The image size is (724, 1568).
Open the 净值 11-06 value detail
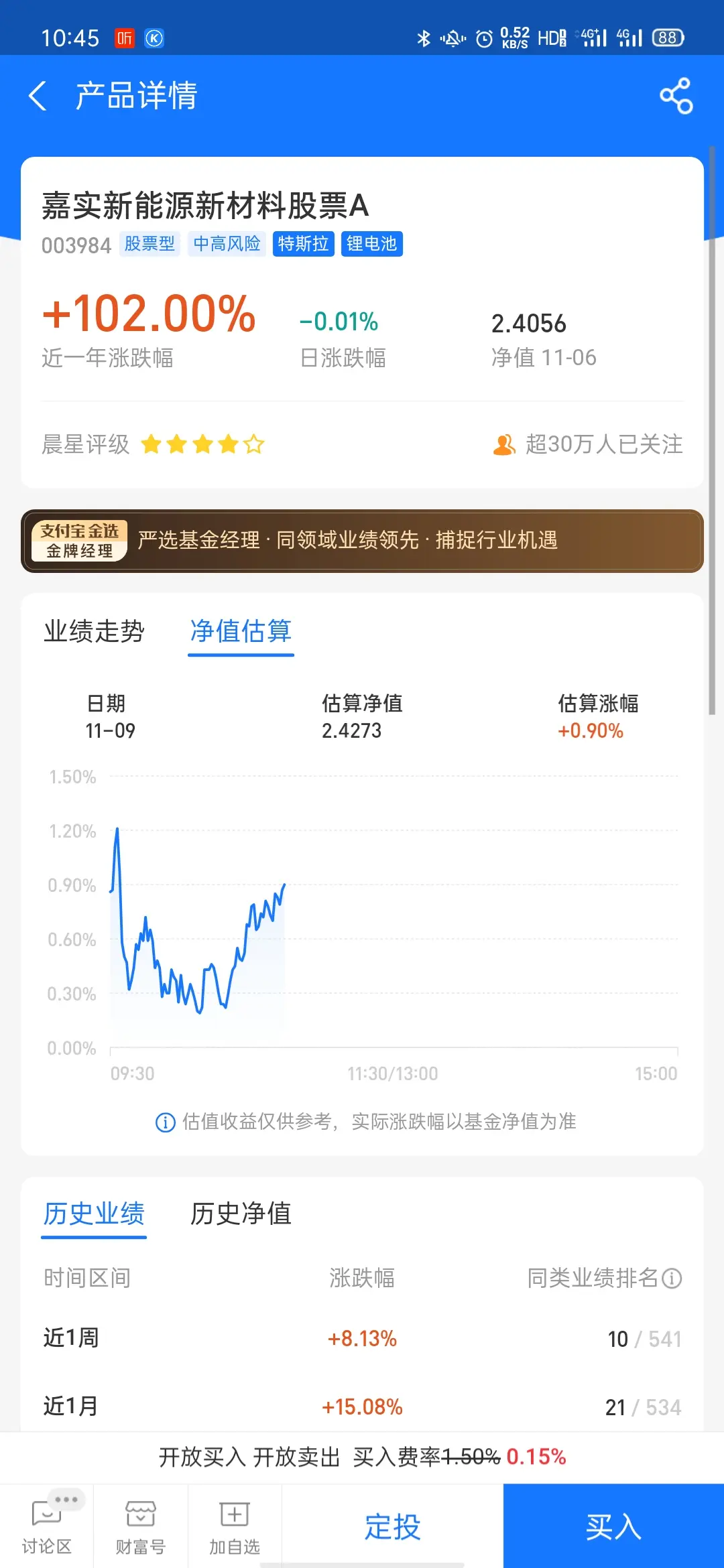544,340
